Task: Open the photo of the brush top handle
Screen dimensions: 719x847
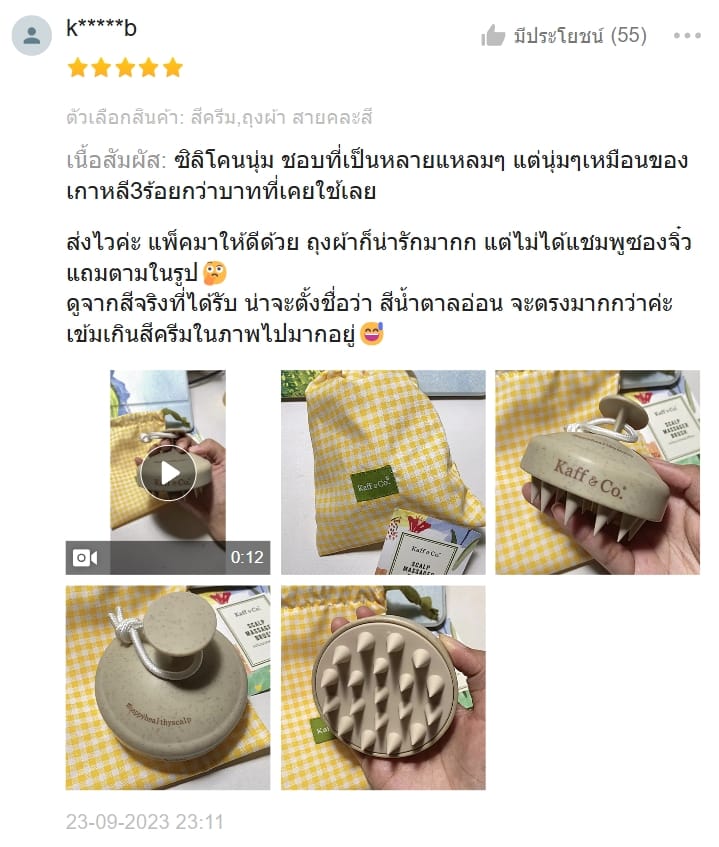Action: point(168,687)
